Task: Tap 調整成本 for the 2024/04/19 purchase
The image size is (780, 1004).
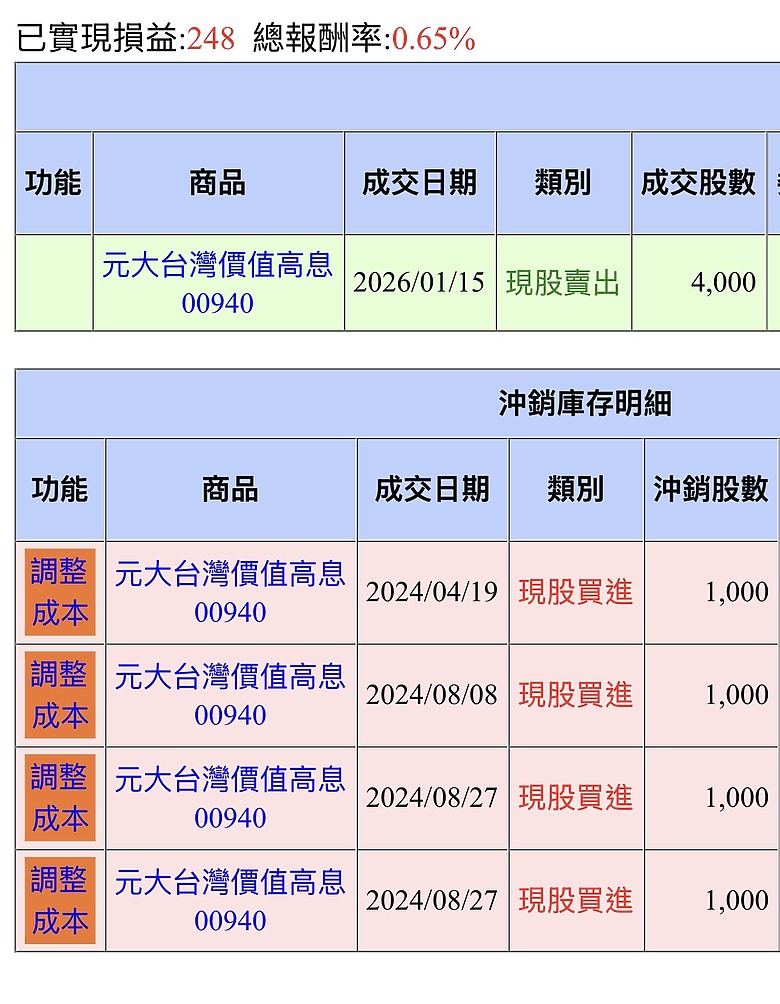Action: click(60, 592)
